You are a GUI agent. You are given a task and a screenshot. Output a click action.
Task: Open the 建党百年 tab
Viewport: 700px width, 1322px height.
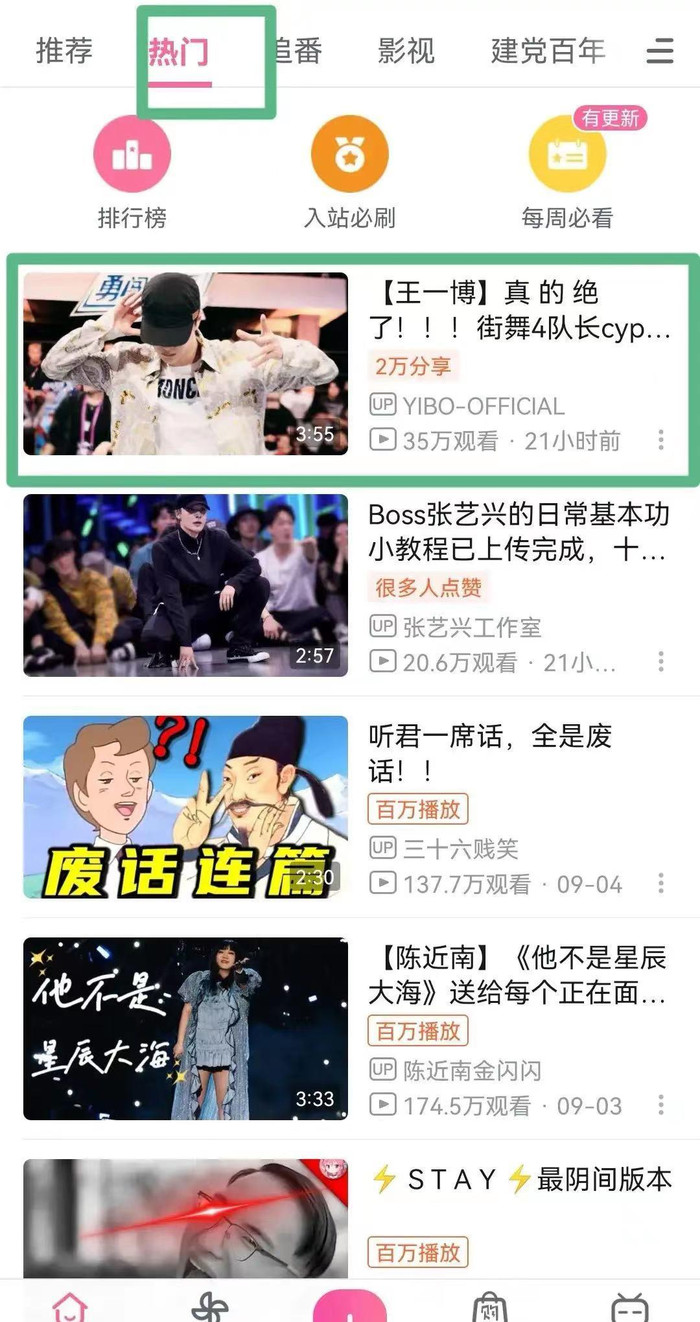click(548, 50)
